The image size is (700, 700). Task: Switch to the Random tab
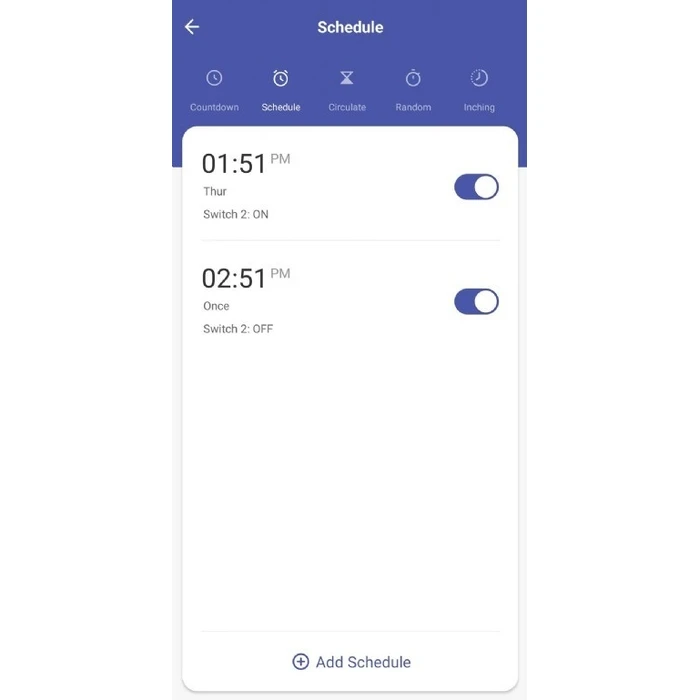coord(413,90)
